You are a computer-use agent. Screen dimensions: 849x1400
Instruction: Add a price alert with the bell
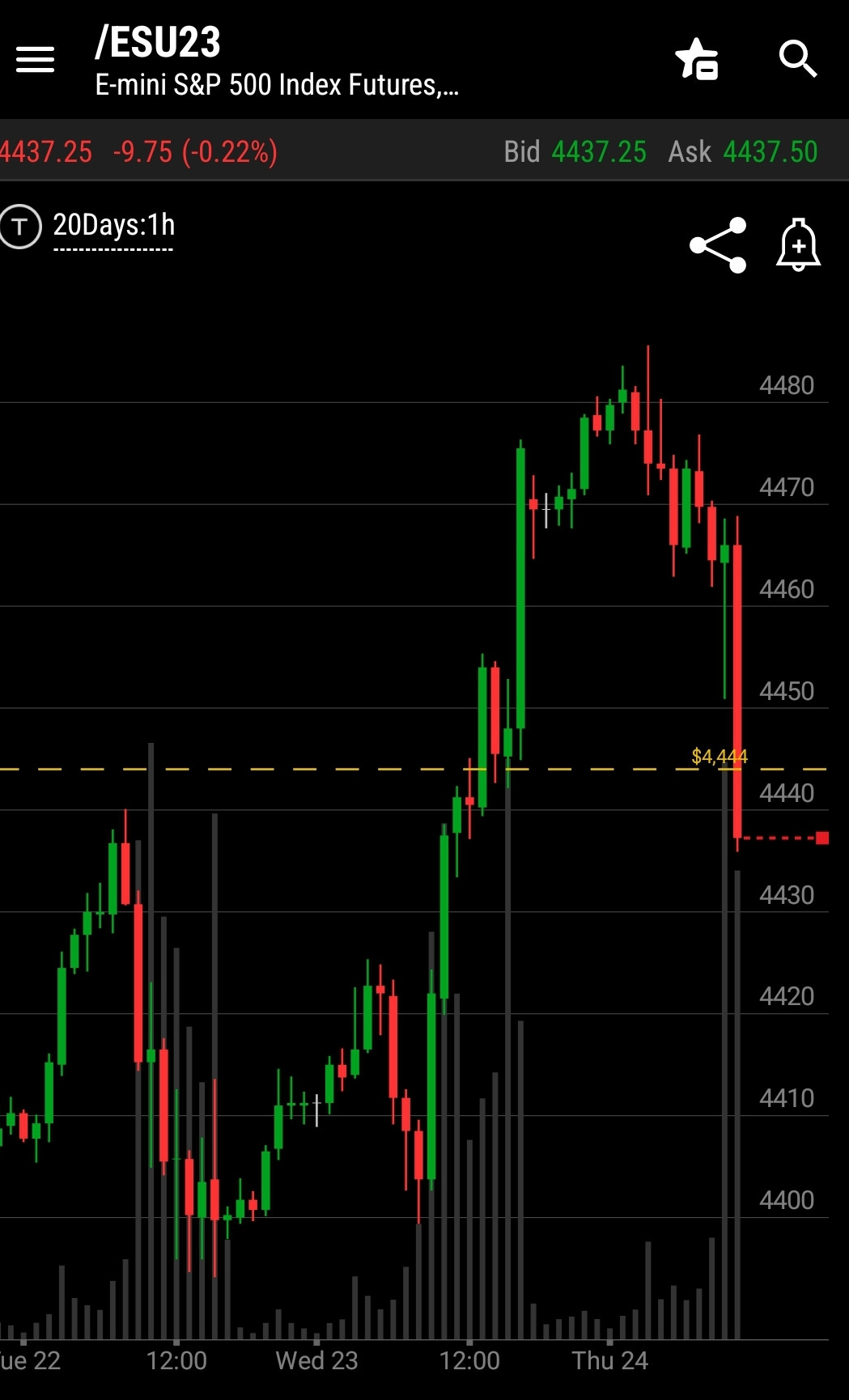click(x=799, y=244)
